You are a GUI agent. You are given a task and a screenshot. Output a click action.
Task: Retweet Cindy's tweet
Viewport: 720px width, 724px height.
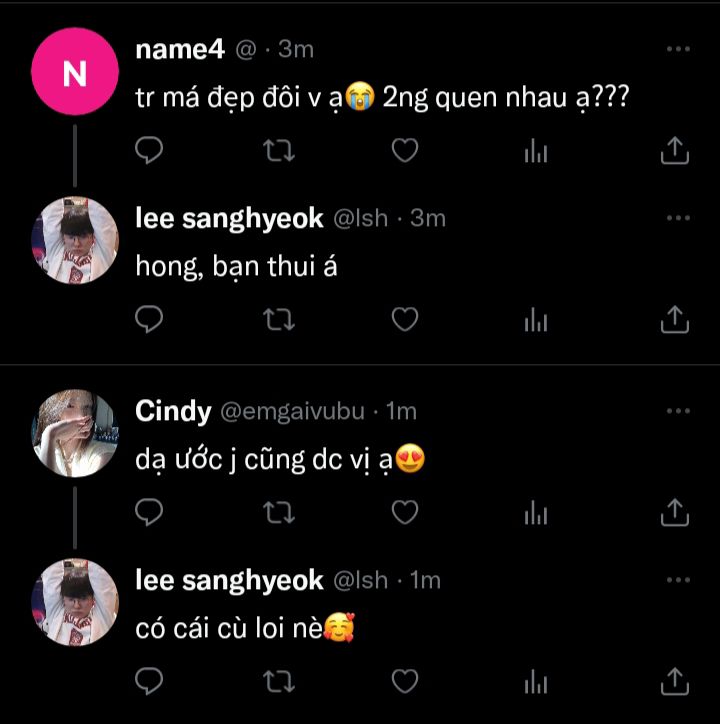tap(271, 513)
